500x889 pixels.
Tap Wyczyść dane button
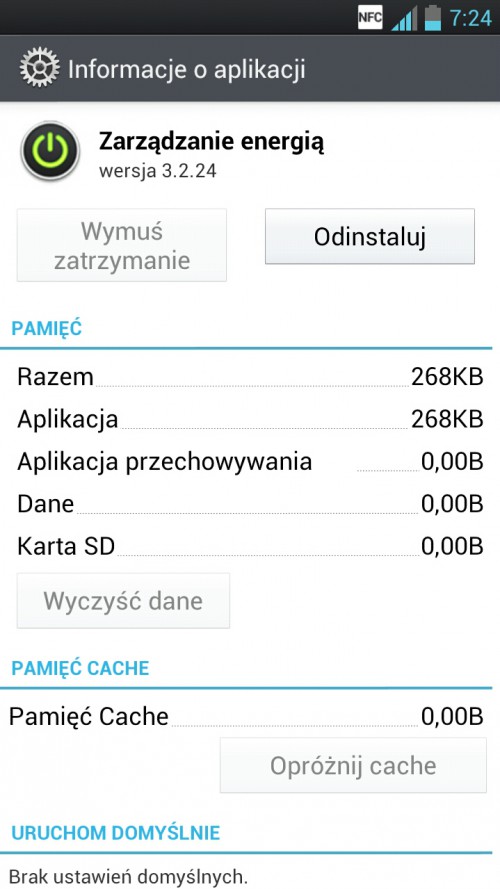tap(123, 600)
